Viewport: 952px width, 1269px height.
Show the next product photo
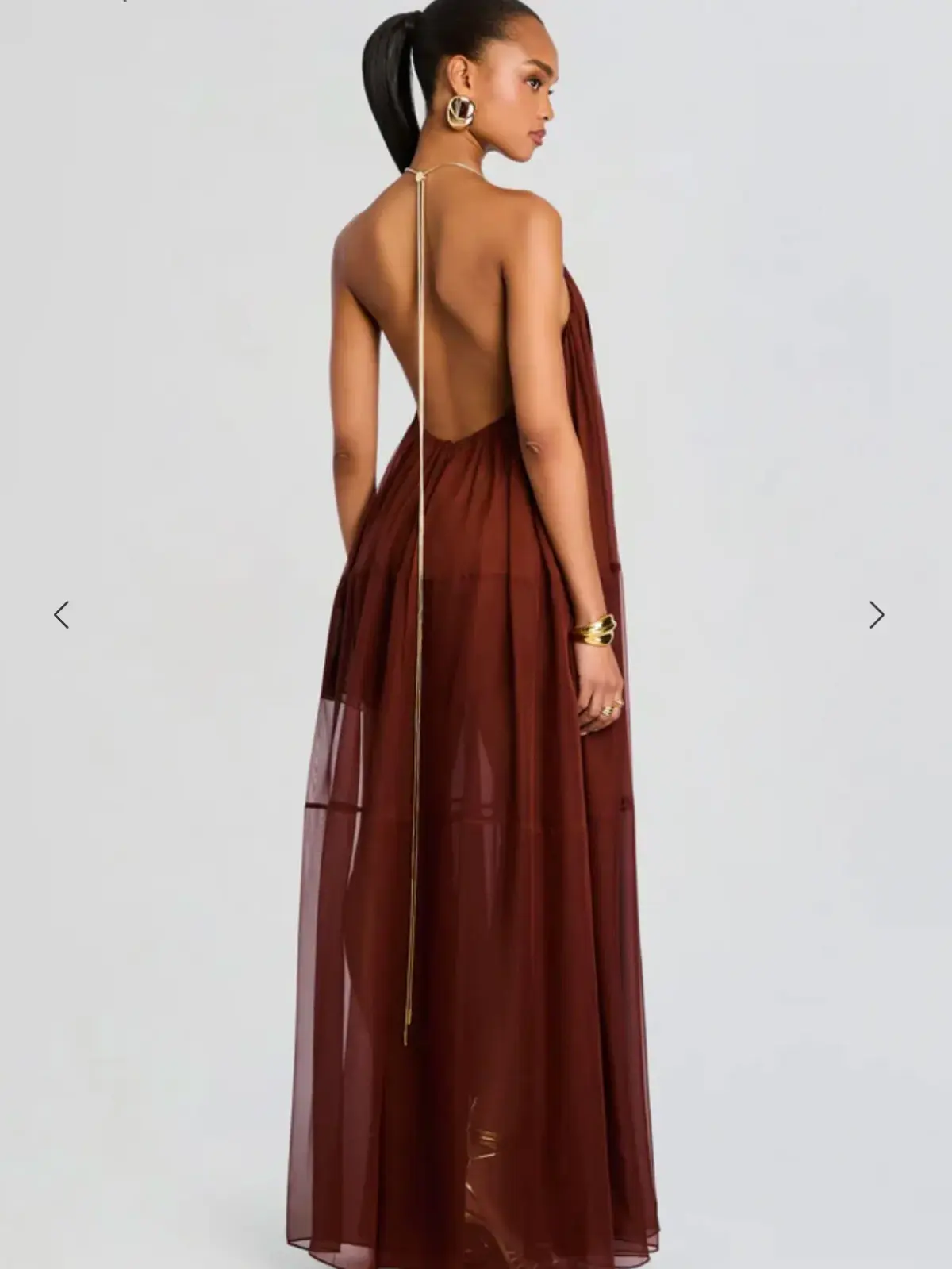[876, 615]
